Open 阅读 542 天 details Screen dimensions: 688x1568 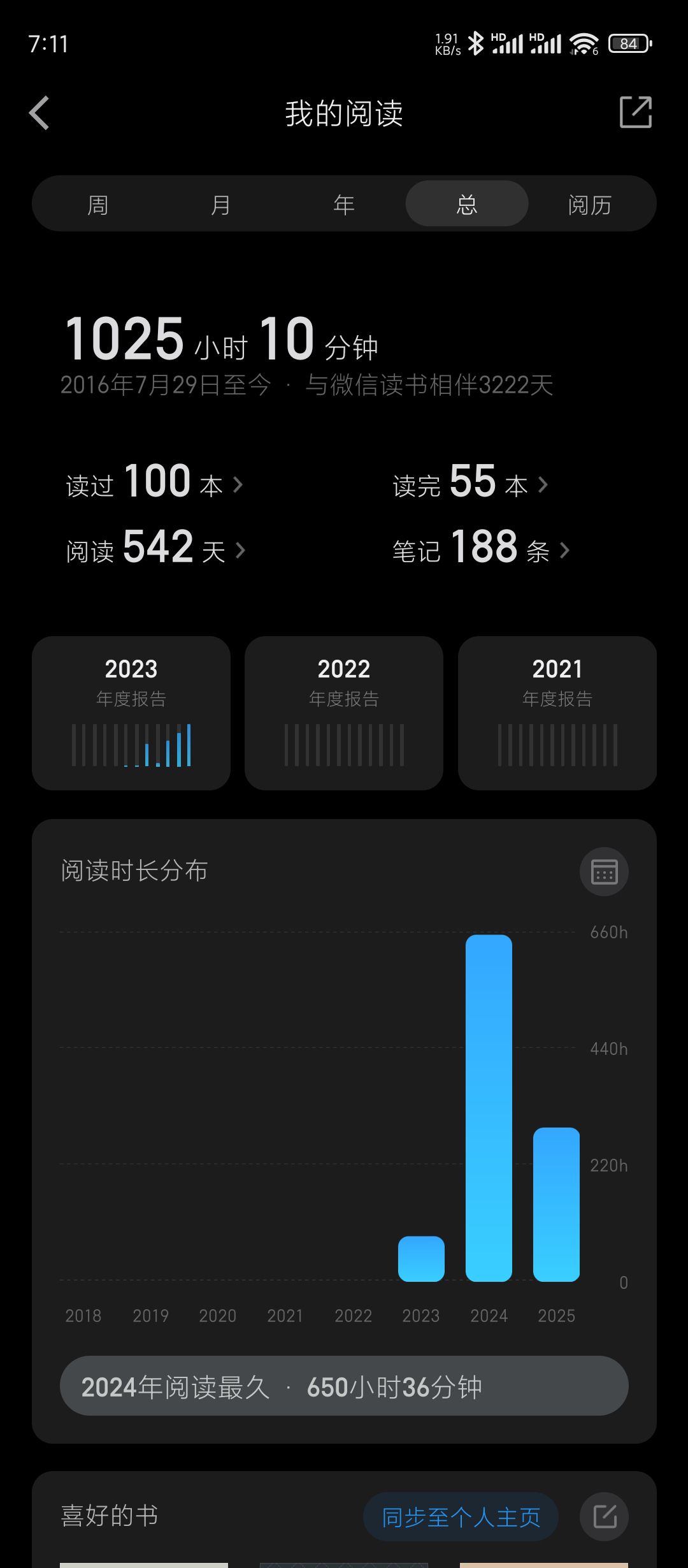[156, 548]
